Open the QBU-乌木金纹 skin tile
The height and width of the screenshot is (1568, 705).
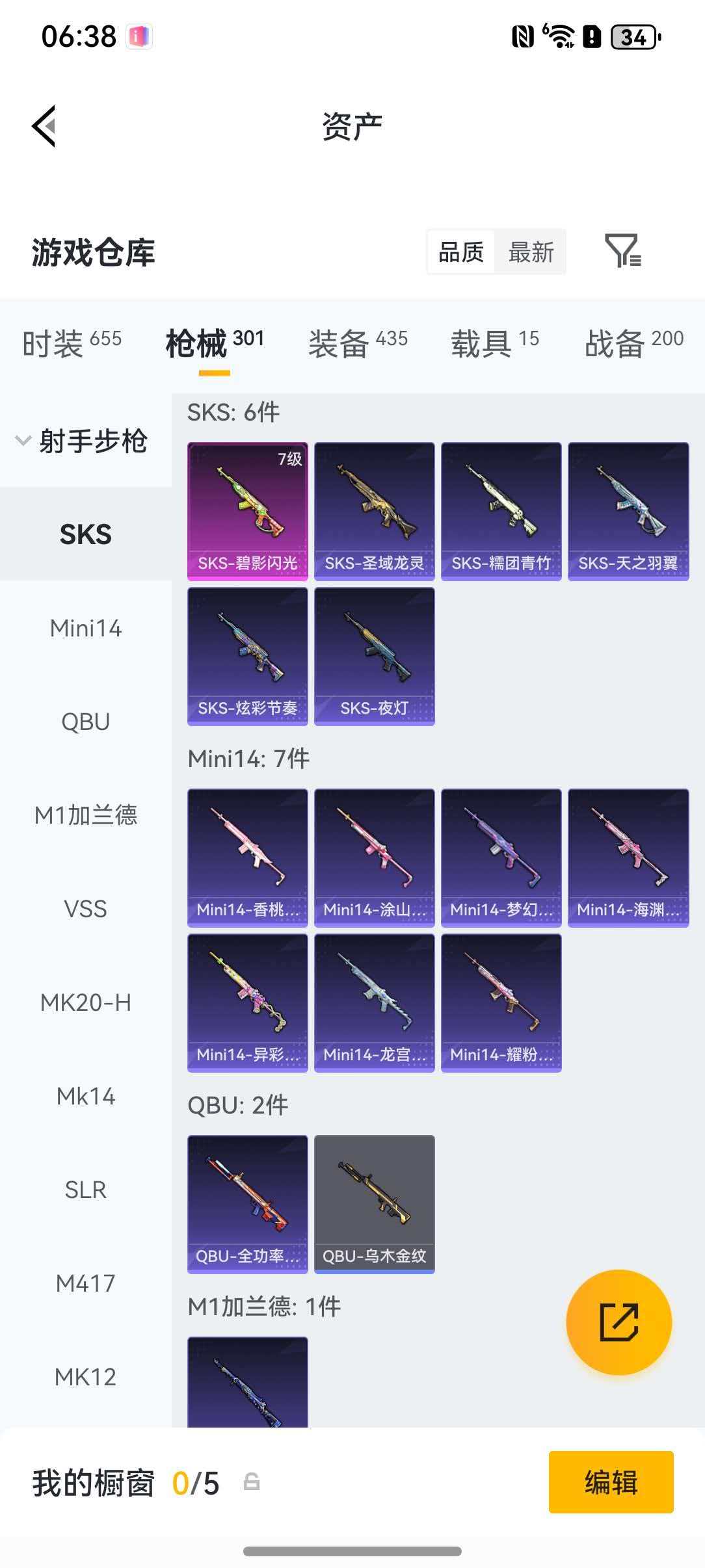375,1204
